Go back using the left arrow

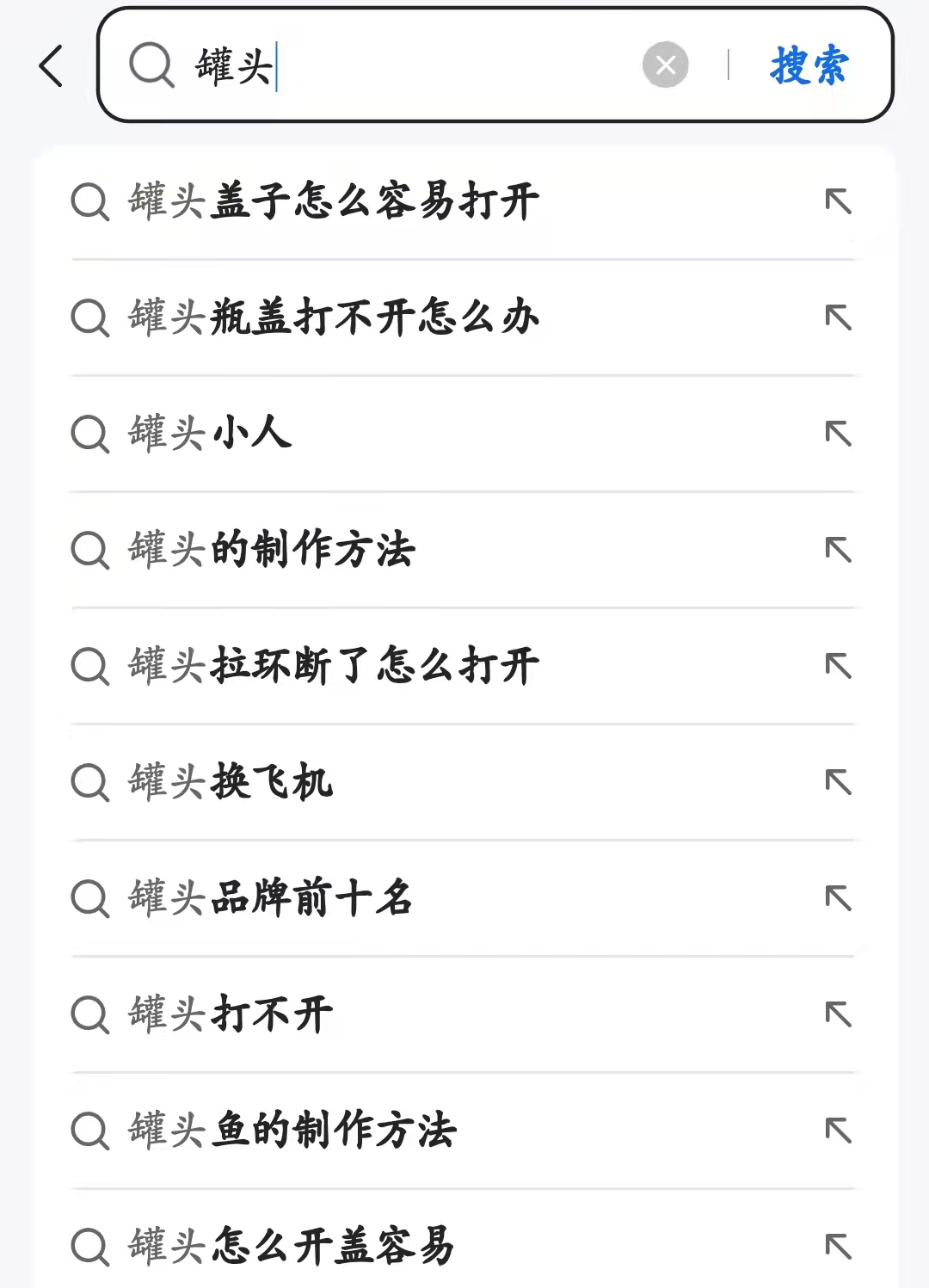(52, 66)
